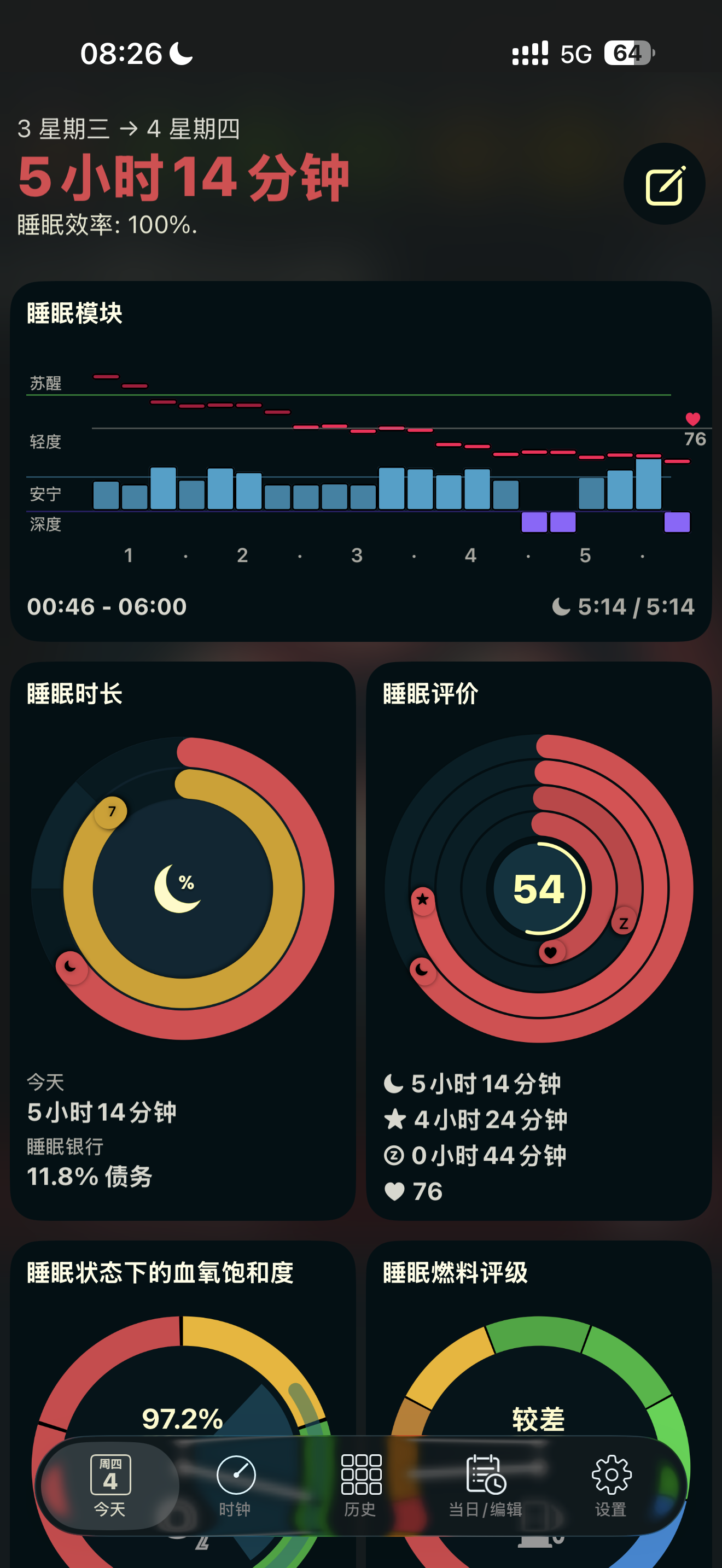The height and width of the screenshot is (1568, 722).
Task: Open the 睡眠时长 card
Action: (x=183, y=940)
